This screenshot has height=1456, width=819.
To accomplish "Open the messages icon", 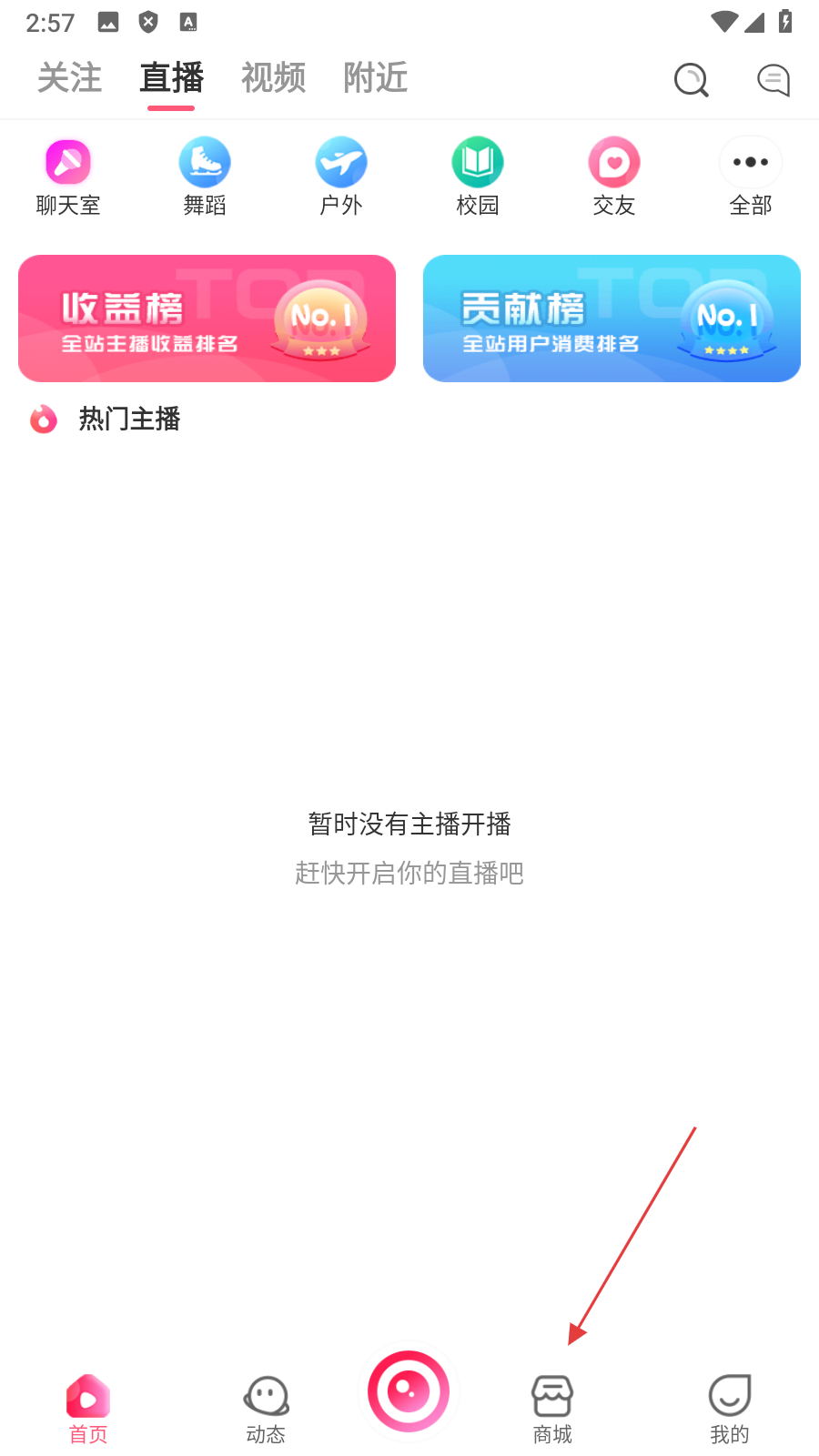I will [x=773, y=80].
